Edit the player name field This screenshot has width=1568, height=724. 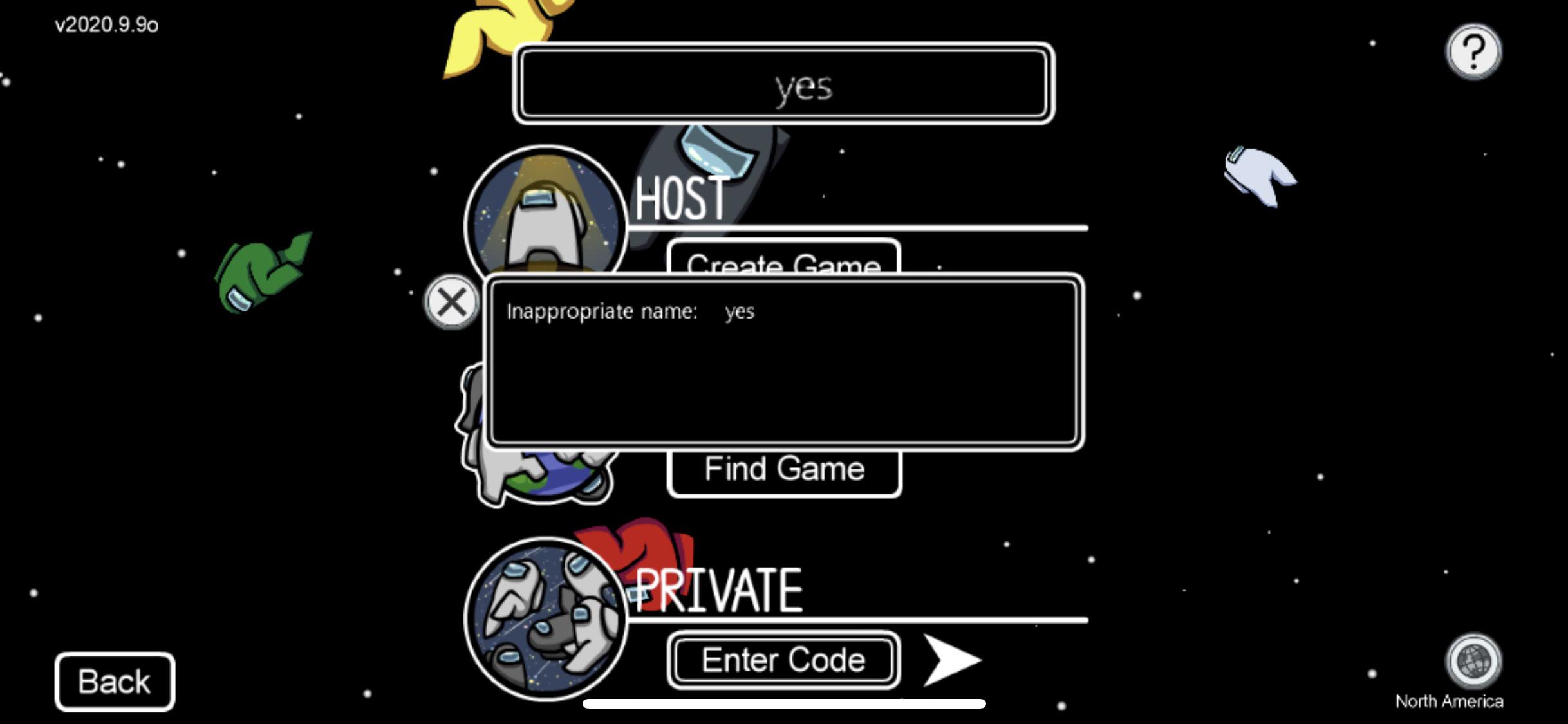pyautogui.click(x=783, y=84)
